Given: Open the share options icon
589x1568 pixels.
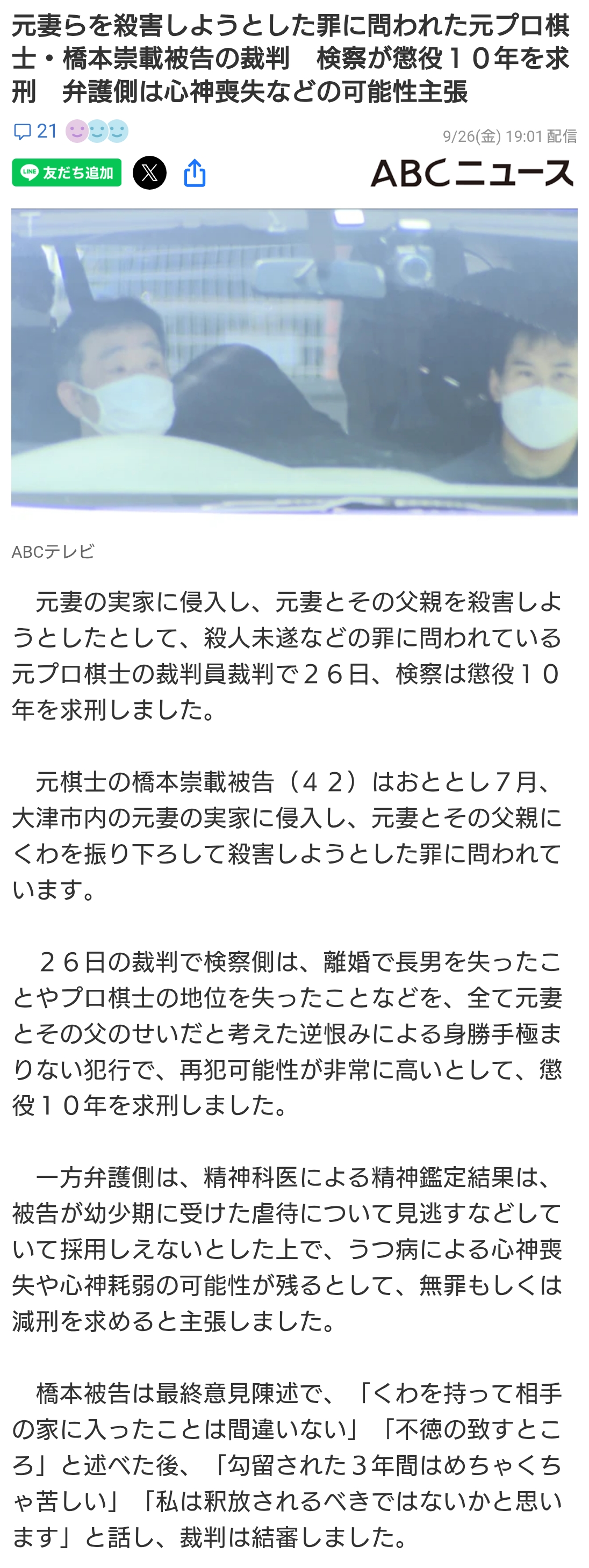Looking at the screenshot, I should pyautogui.click(x=195, y=173).
